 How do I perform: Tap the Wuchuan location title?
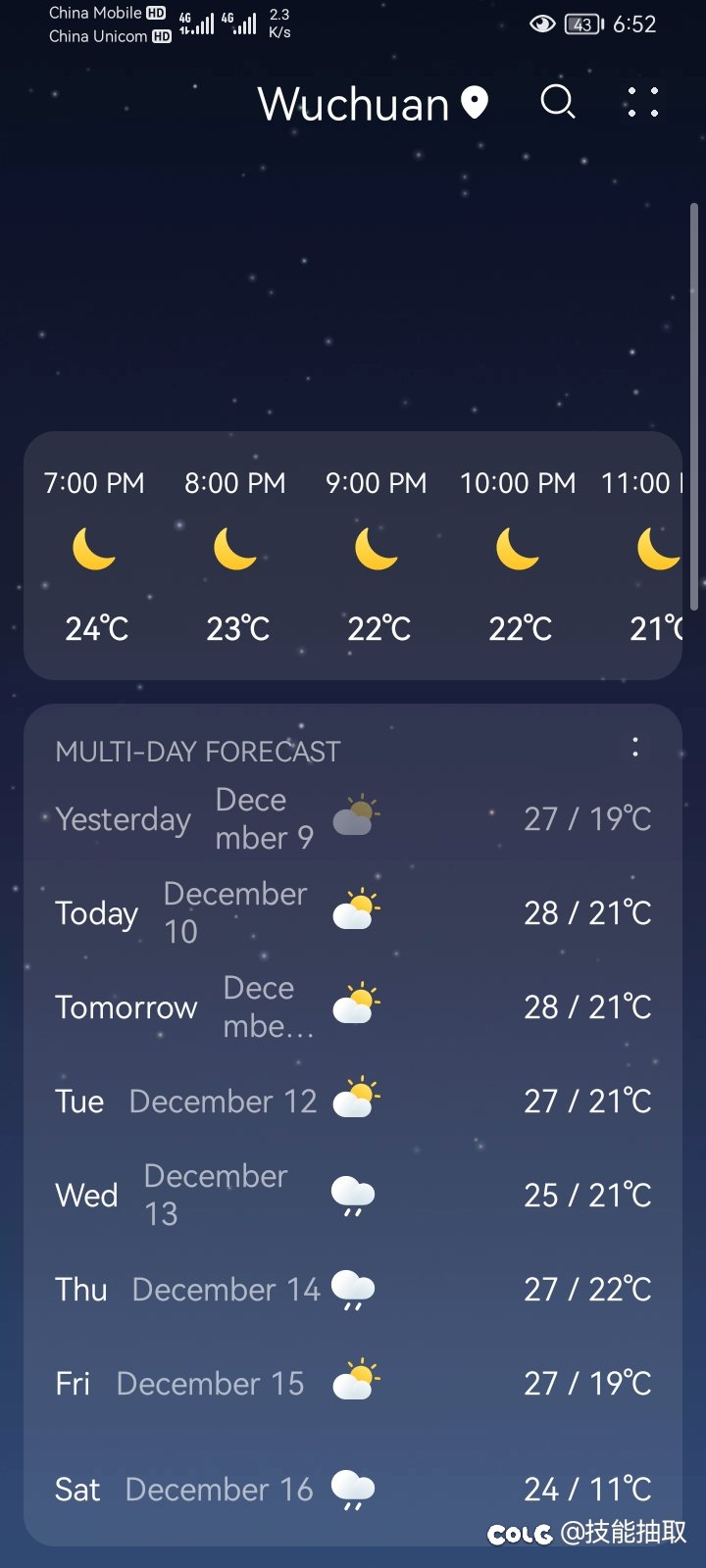pyautogui.click(x=373, y=103)
